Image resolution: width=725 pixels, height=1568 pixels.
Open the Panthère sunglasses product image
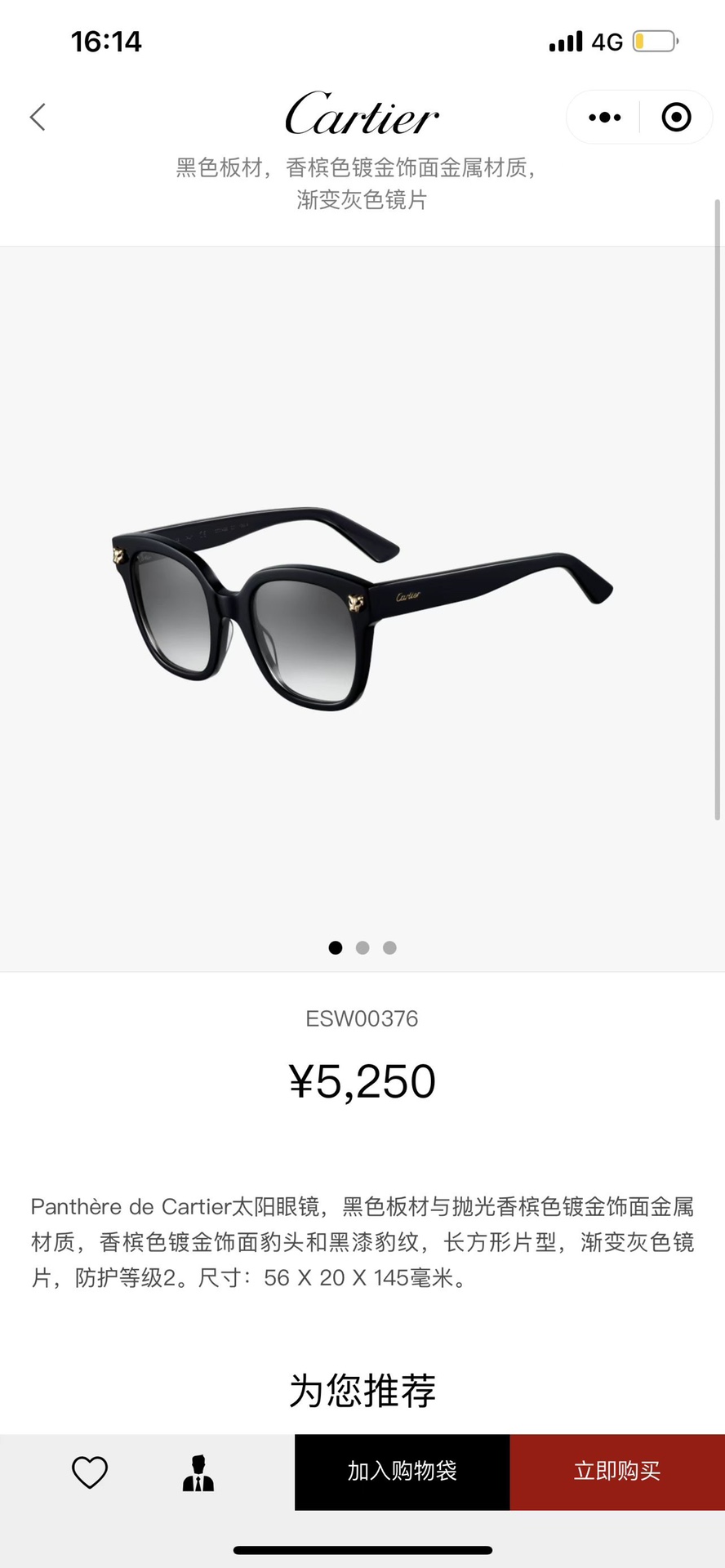(x=362, y=608)
